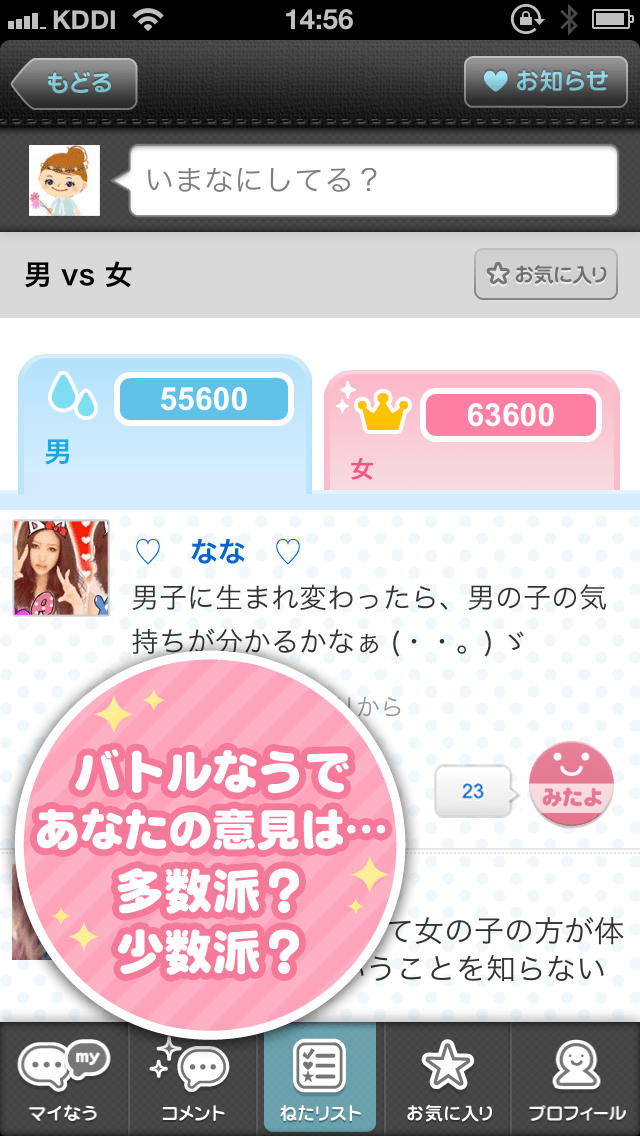Select the 女 team panel
Viewport: 640px width, 1136px height.
pyautogui.click(x=472, y=432)
